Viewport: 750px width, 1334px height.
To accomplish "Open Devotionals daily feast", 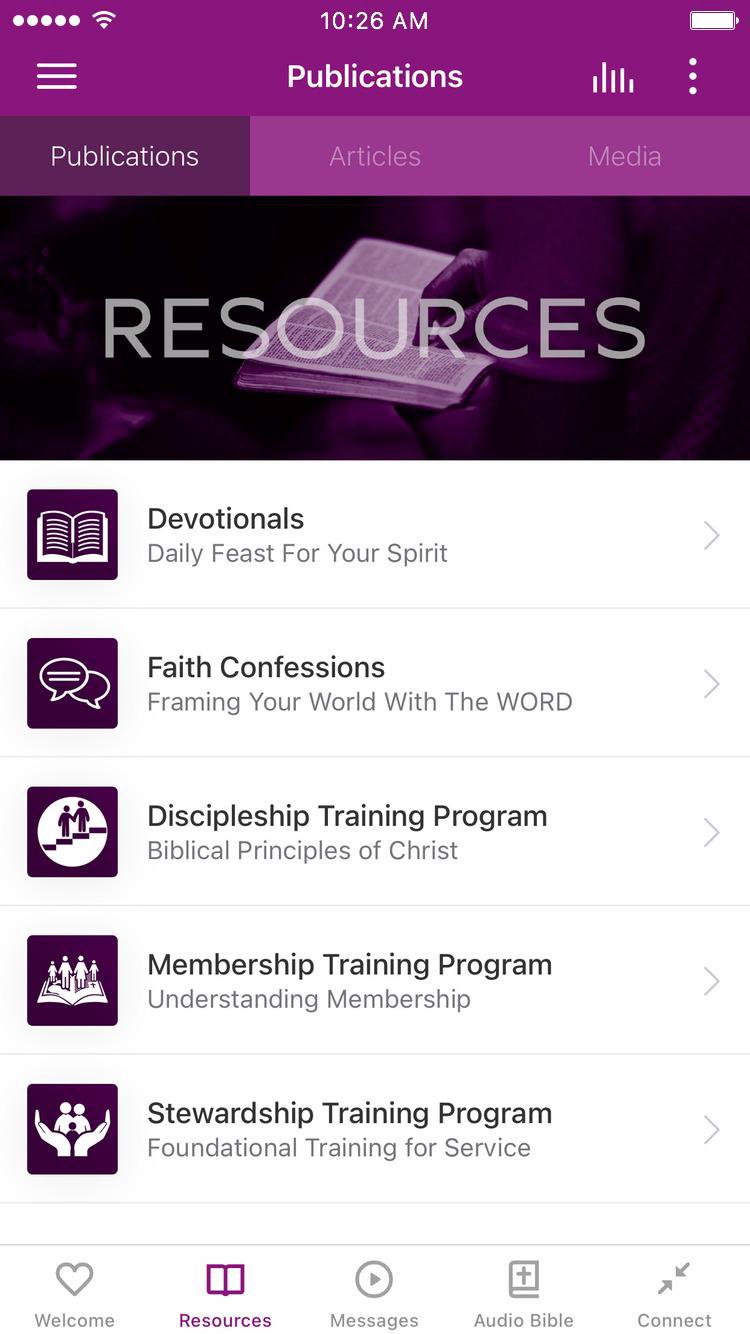I will (375, 535).
